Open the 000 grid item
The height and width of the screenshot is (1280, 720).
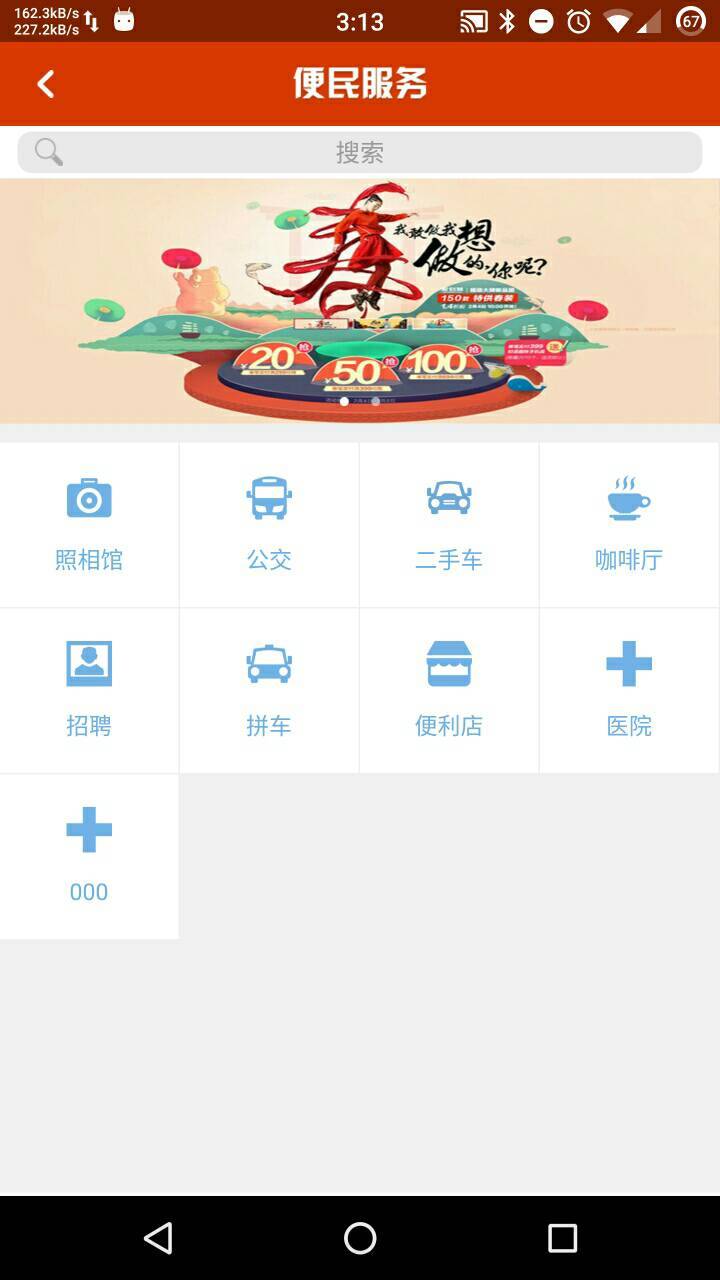click(89, 856)
